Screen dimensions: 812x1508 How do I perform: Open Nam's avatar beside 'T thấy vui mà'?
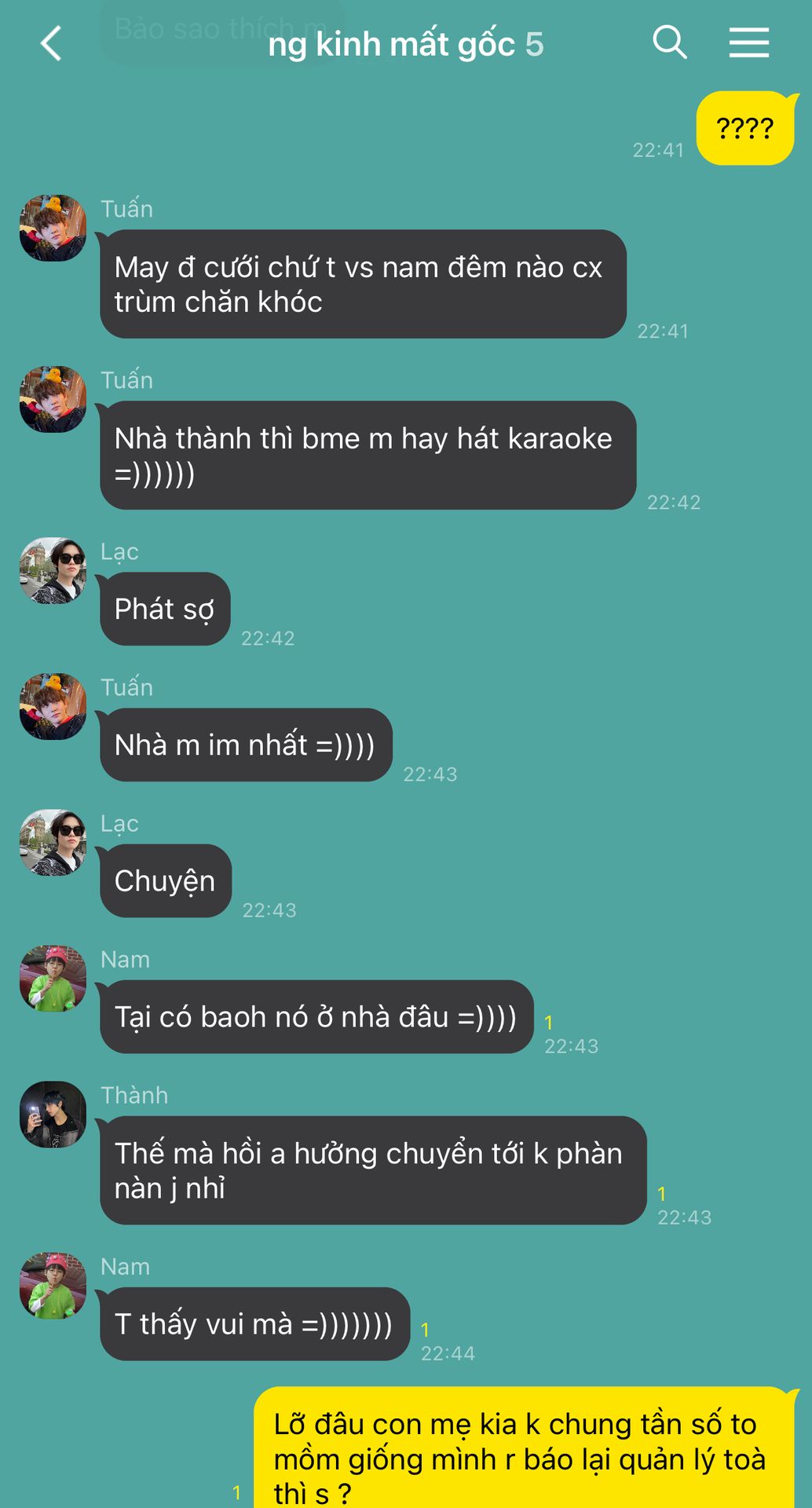[x=53, y=1285]
